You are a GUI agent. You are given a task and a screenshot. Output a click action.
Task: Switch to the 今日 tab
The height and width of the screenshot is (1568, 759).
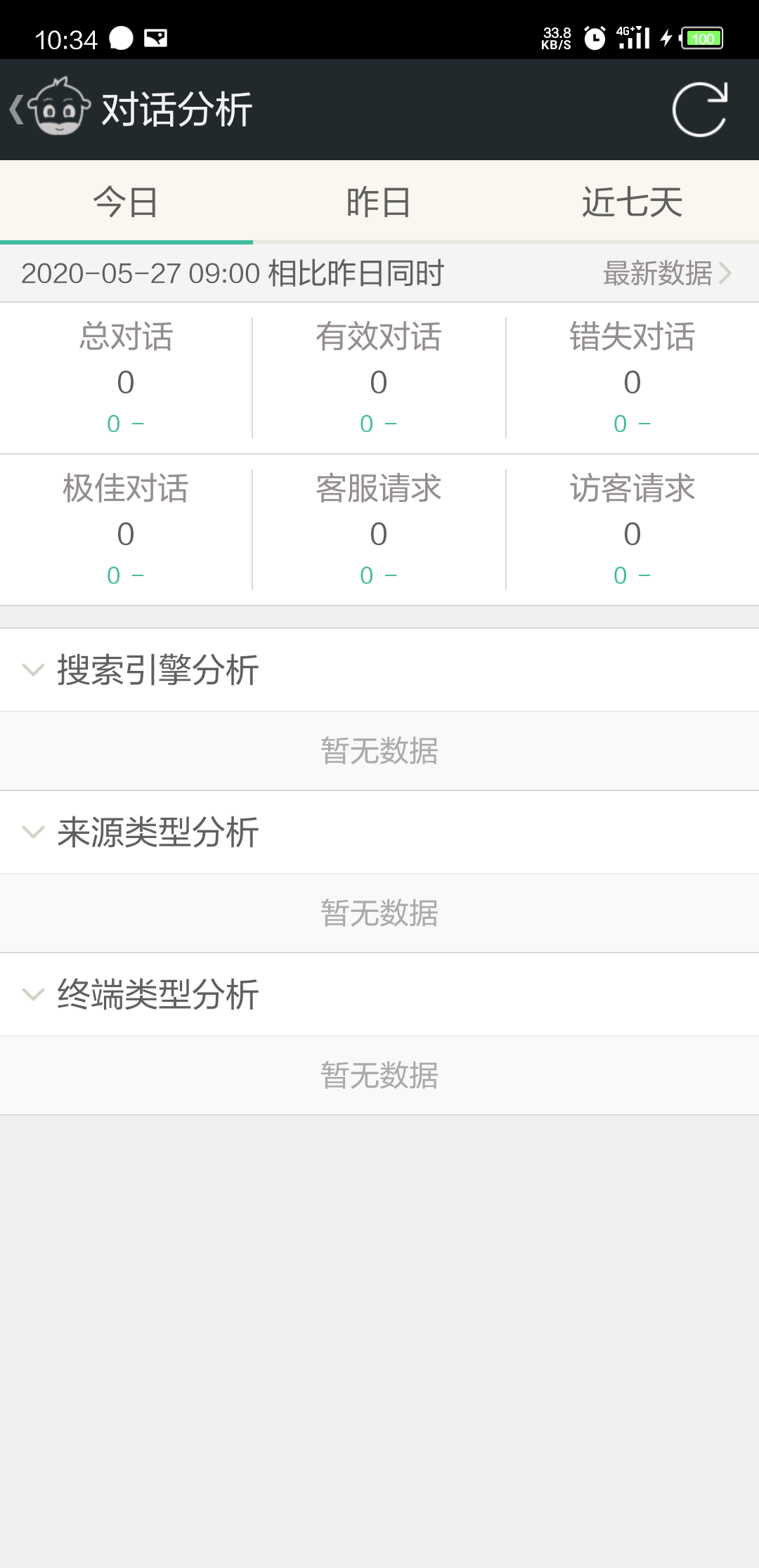point(126,202)
